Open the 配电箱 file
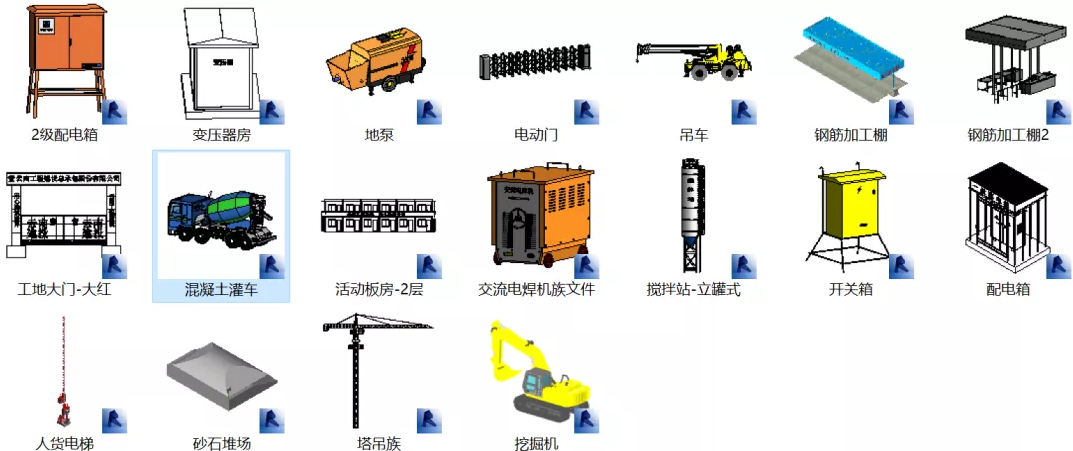Image resolution: width=1073 pixels, height=451 pixels. [1007, 218]
